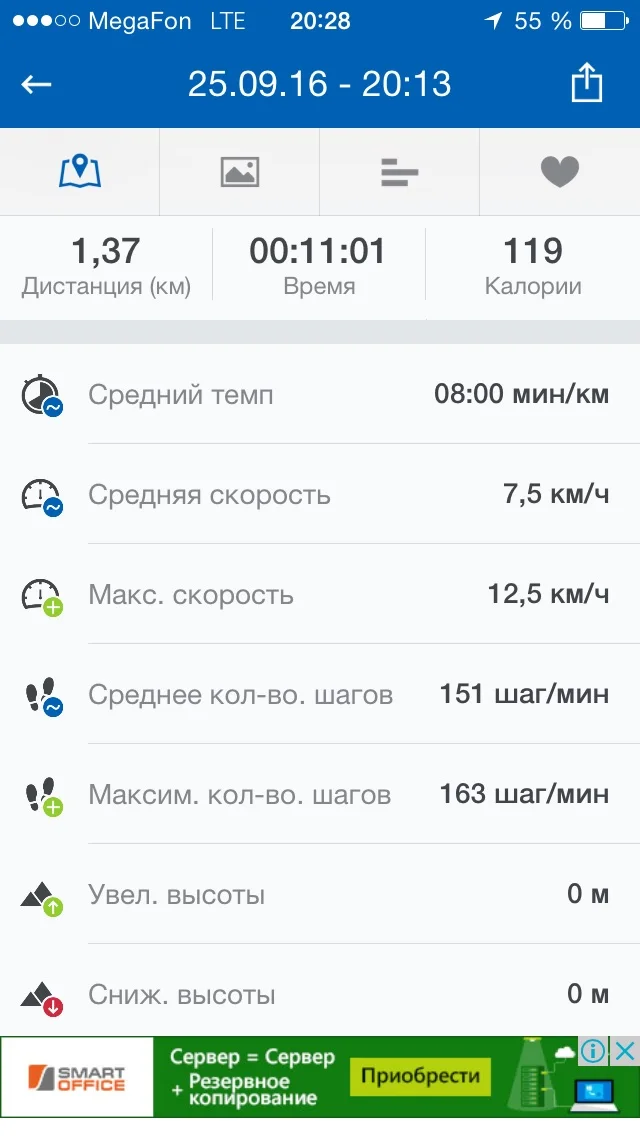Tap the Приобрести ad button
This screenshot has height=1136, width=640.
(420, 1077)
